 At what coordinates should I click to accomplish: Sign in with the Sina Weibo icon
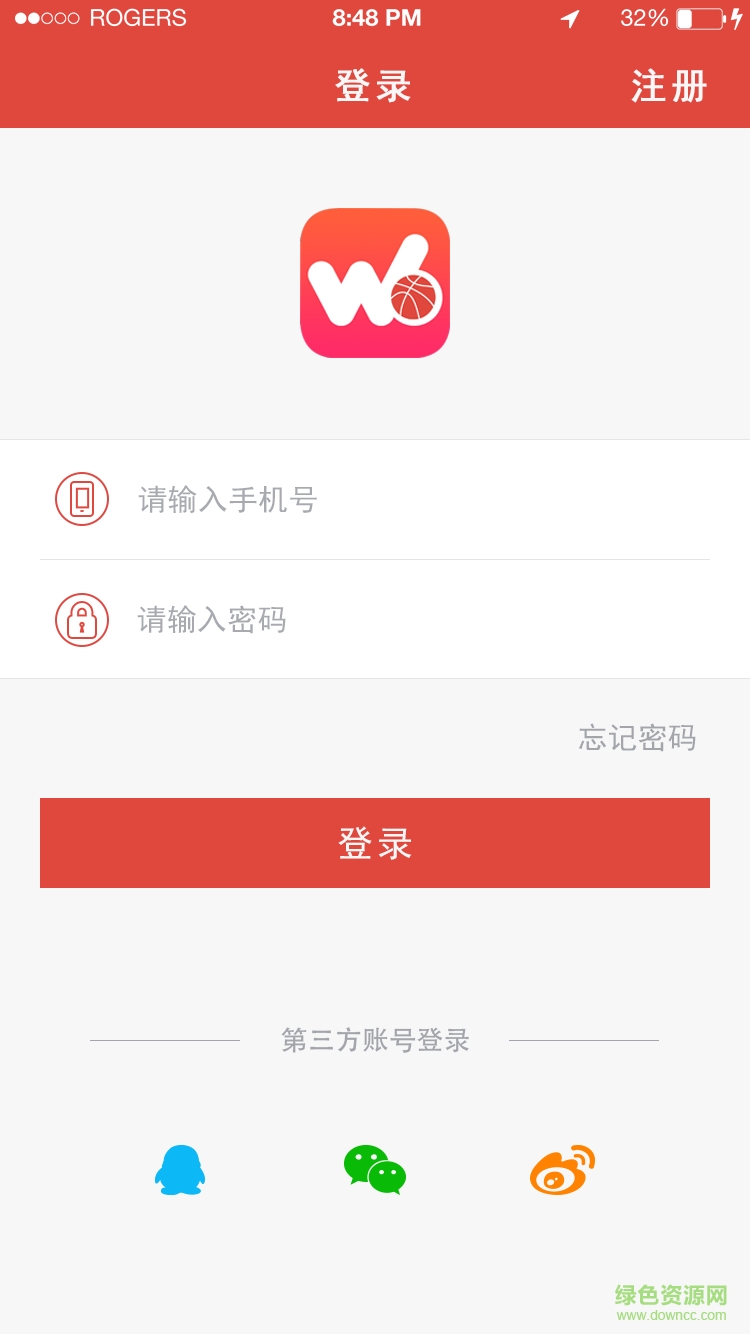pos(562,1170)
